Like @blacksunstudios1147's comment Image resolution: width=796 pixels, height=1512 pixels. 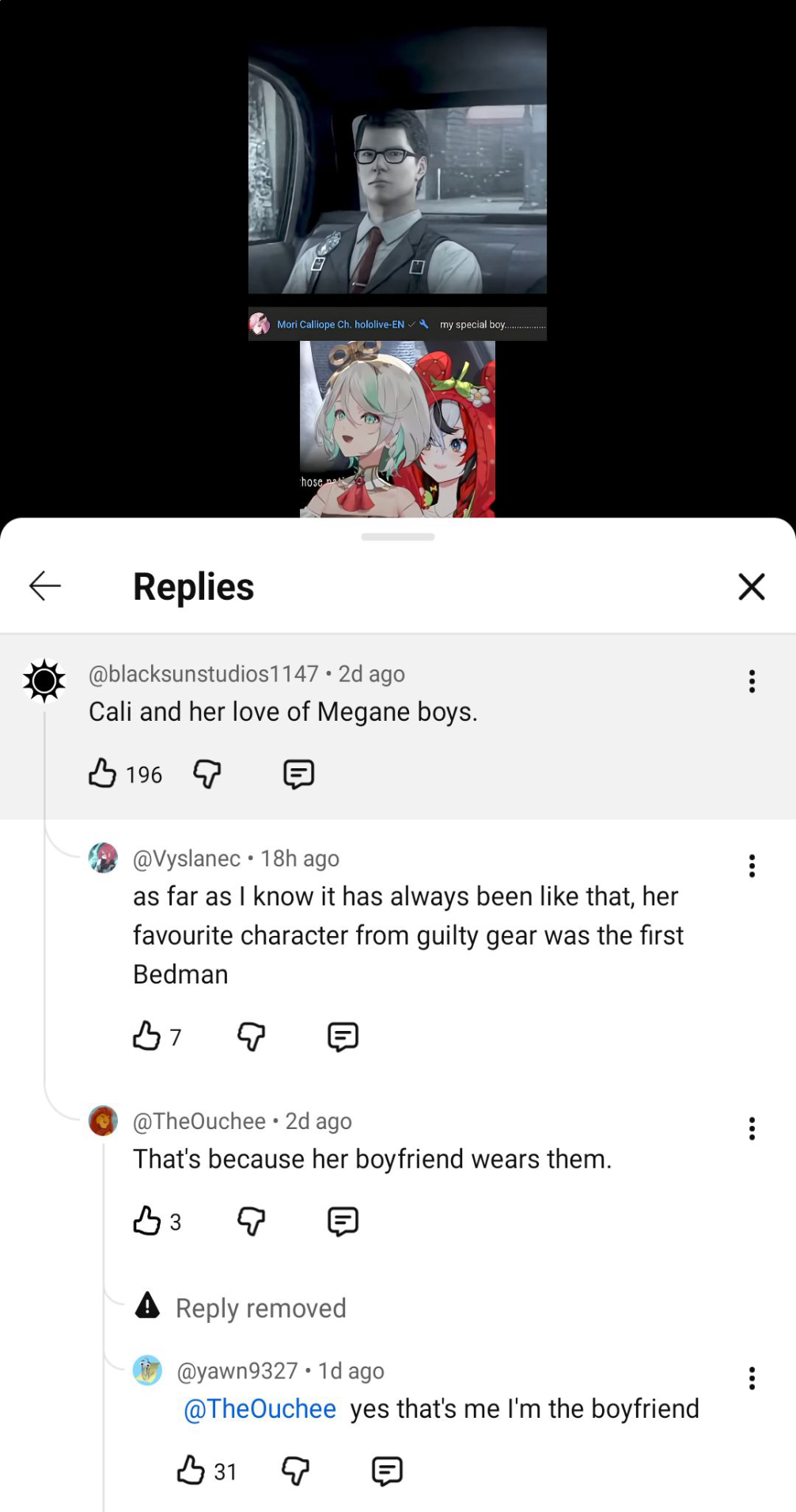tap(103, 774)
